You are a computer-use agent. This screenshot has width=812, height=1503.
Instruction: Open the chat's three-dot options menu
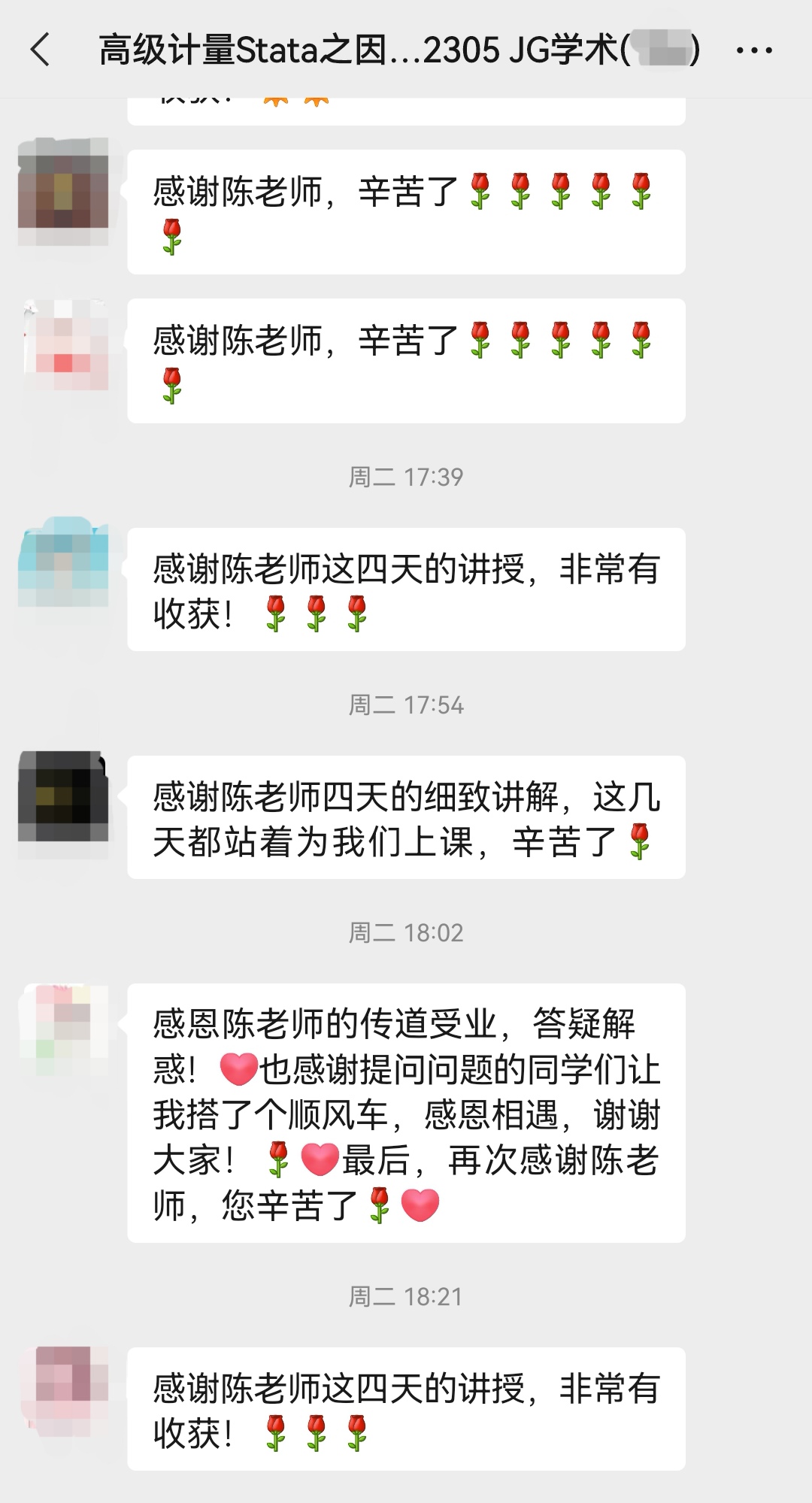(x=753, y=51)
